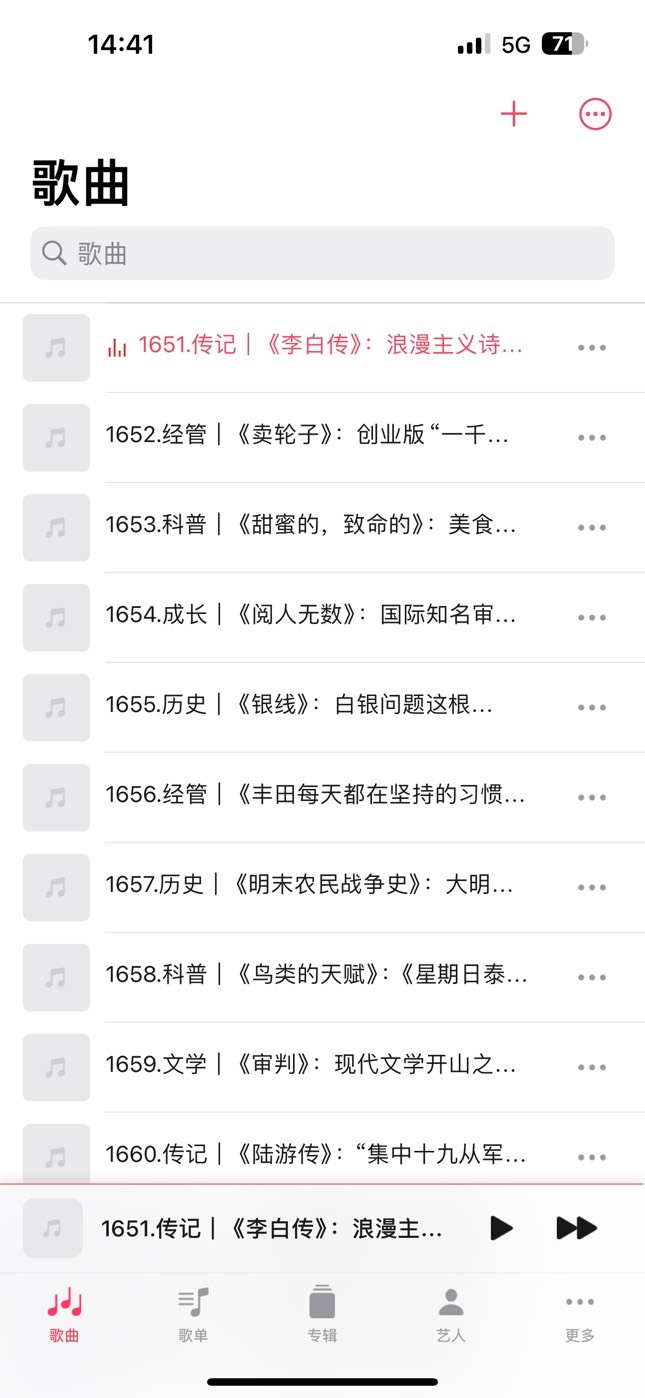Select song 1654 《阅人无数》
The width and height of the screenshot is (645, 1398).
pos(322,617)
